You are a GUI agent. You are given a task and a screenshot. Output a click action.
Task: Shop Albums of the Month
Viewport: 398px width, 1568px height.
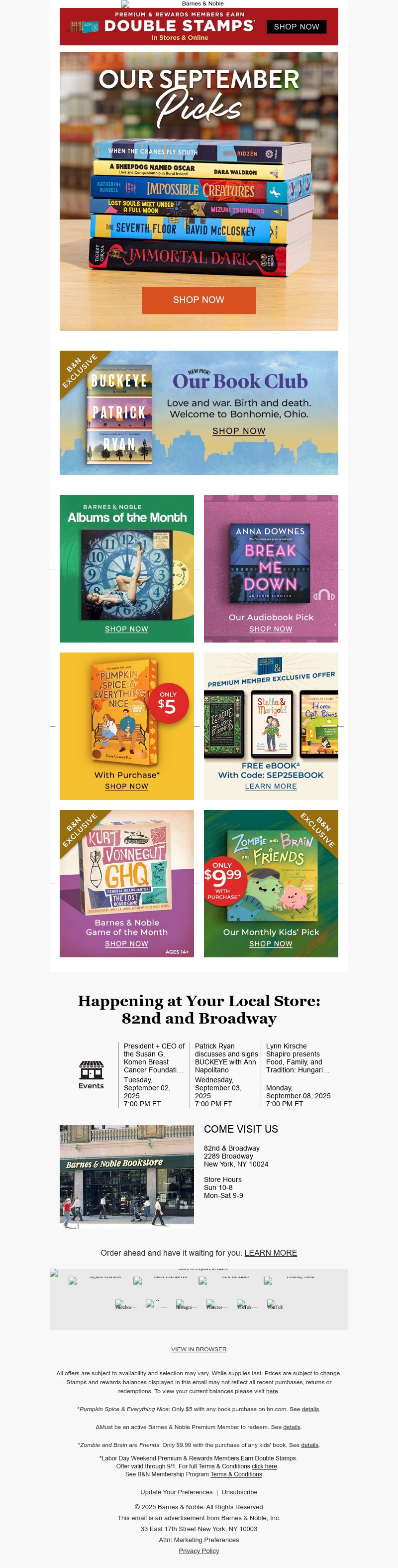click(x=126, y=629)
